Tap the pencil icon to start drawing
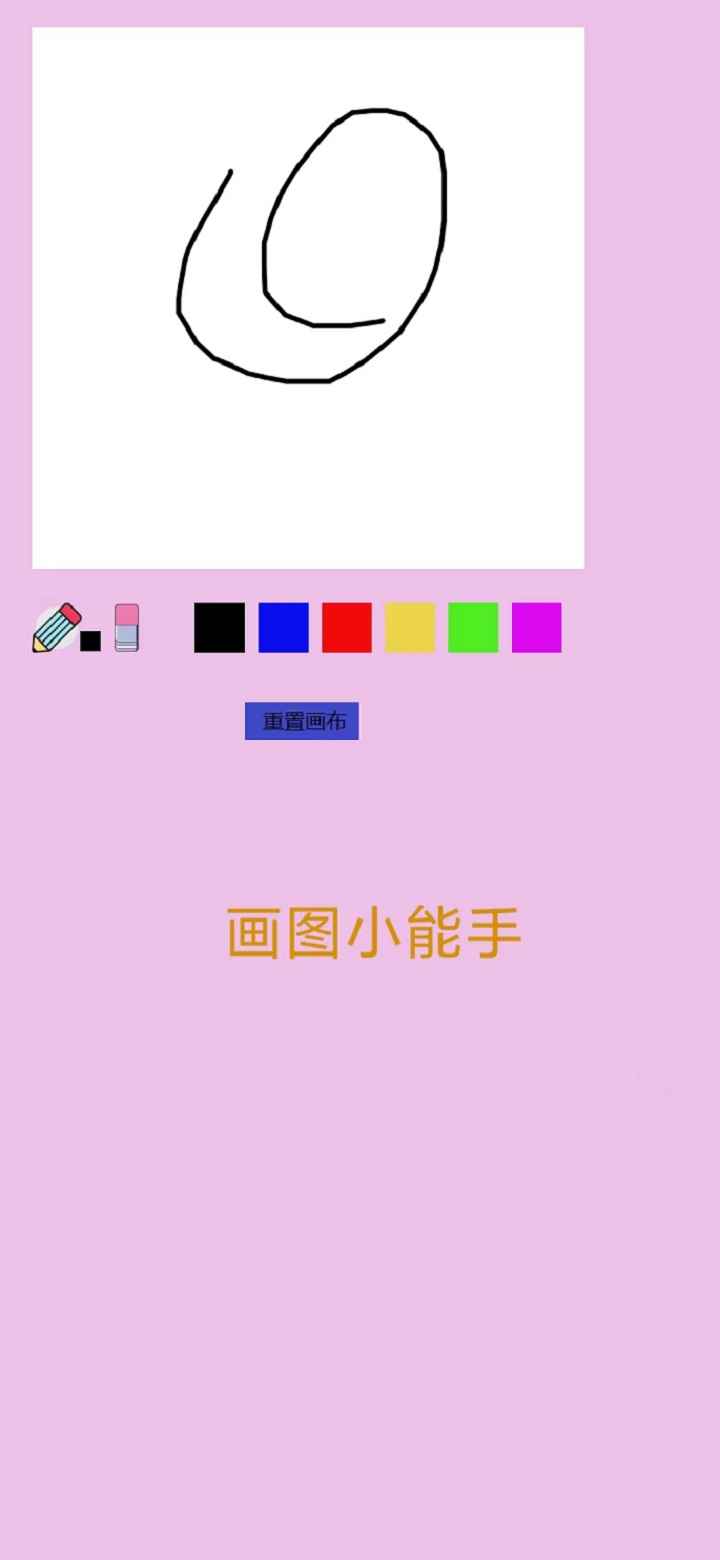 pyautogui.click(x=55, y=628)
